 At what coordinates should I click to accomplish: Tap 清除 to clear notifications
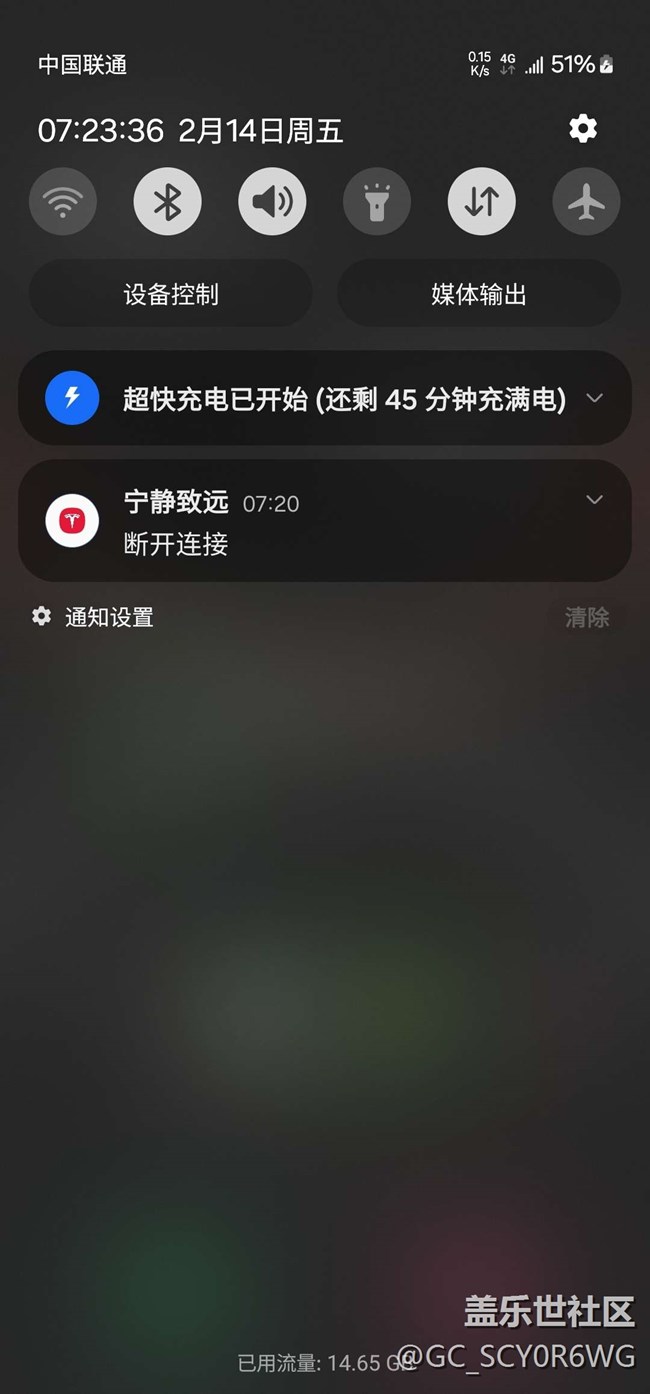pyautogui.click(x=587, y=617)
